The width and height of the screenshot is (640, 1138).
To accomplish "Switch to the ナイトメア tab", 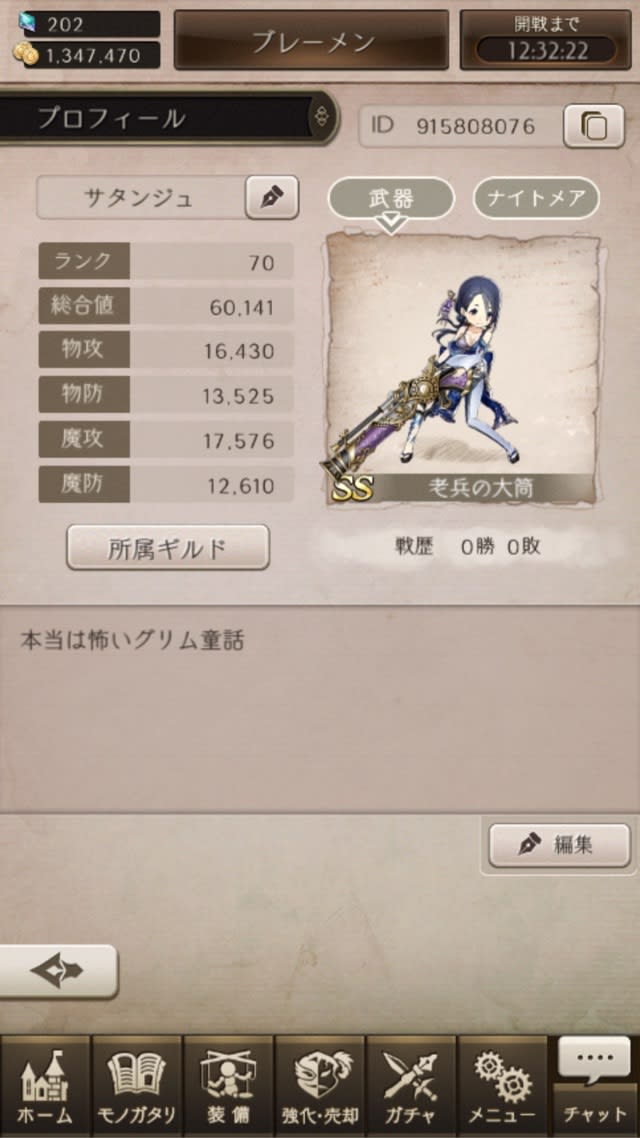I will [x=536, y=198].
